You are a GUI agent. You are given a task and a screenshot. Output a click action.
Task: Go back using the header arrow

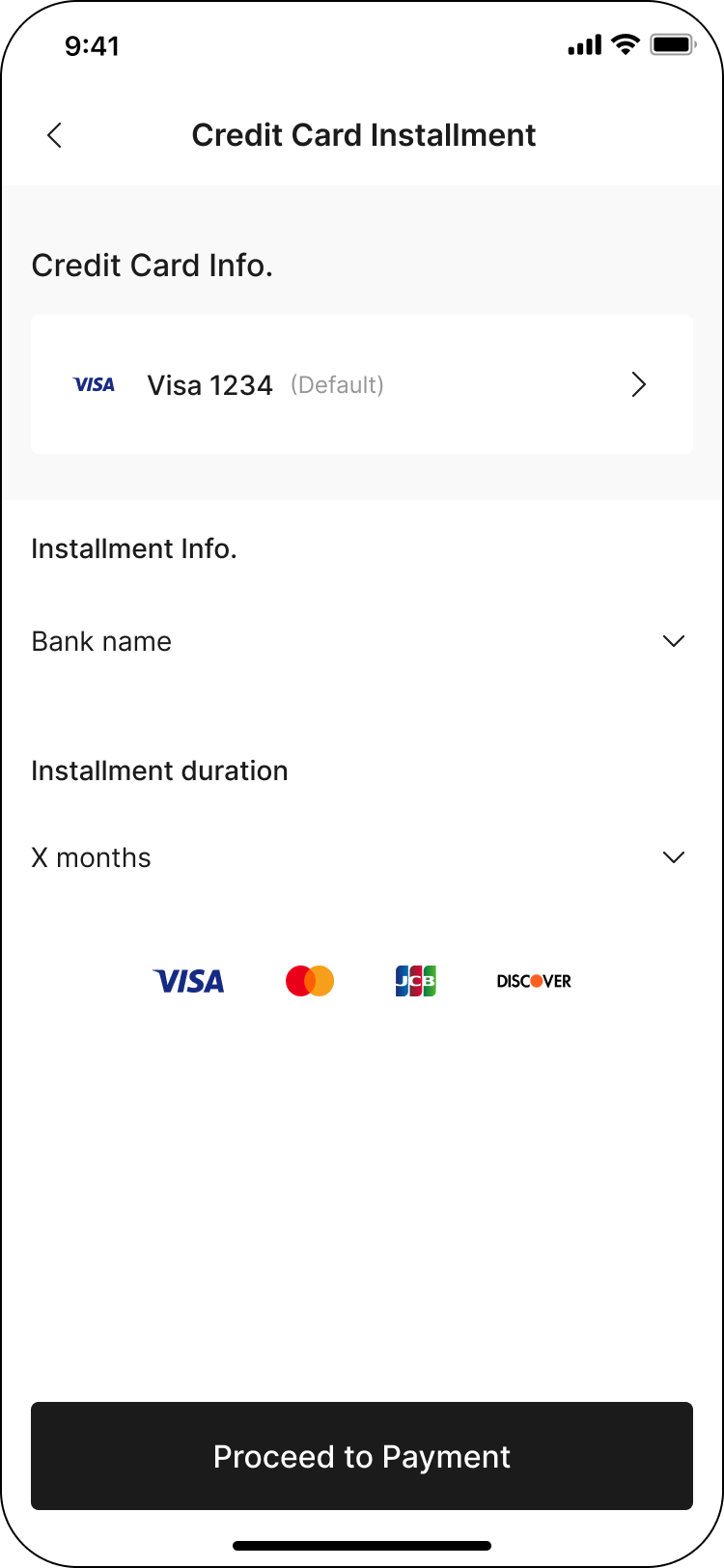point(55,135)
